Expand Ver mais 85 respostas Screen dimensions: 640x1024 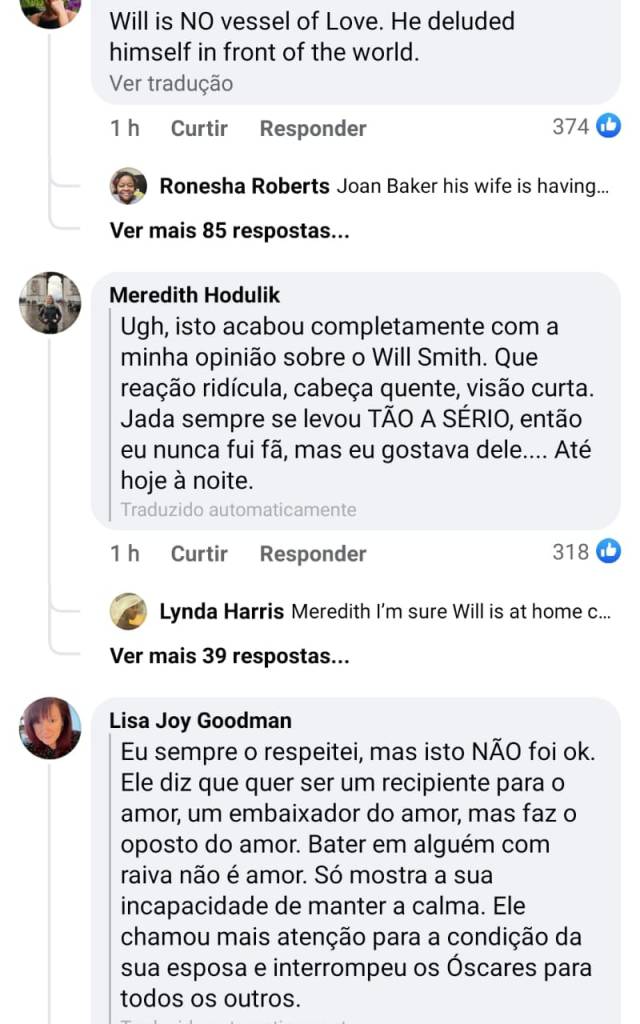pyautogui.click(x=229, y=231)
